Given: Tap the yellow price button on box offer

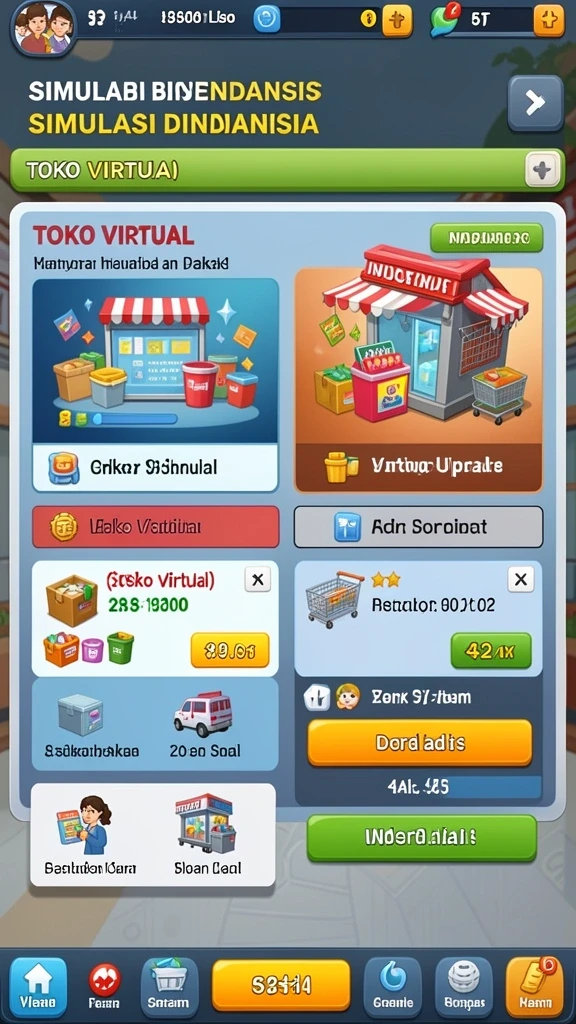Looking at the screenshot, I should point(230,650).
